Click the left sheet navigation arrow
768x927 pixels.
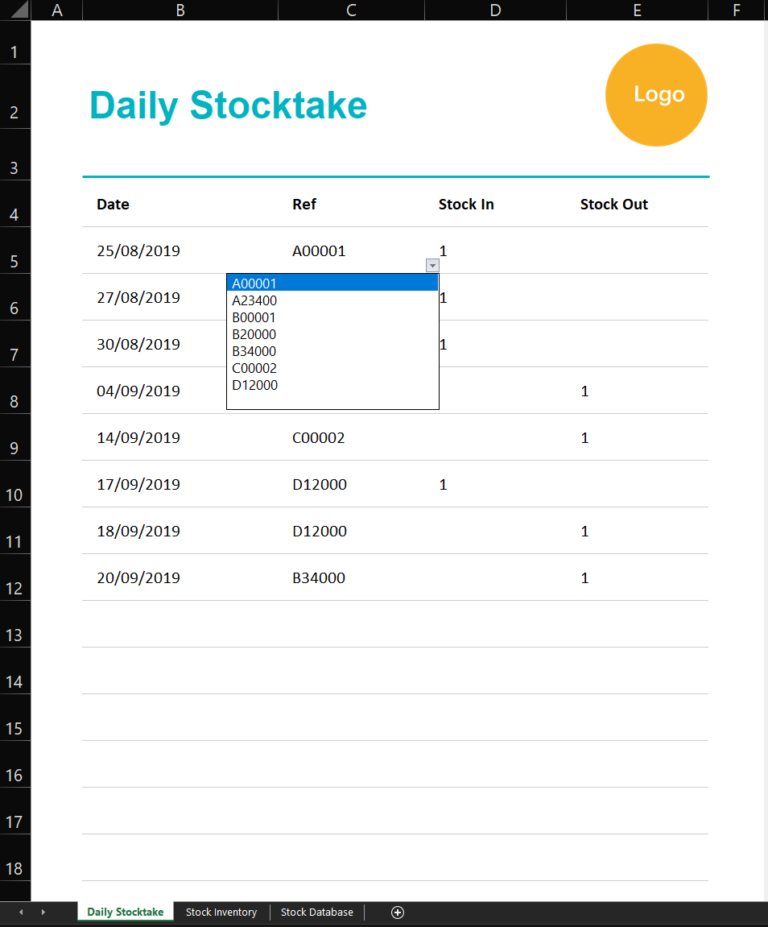pos(20,912)
